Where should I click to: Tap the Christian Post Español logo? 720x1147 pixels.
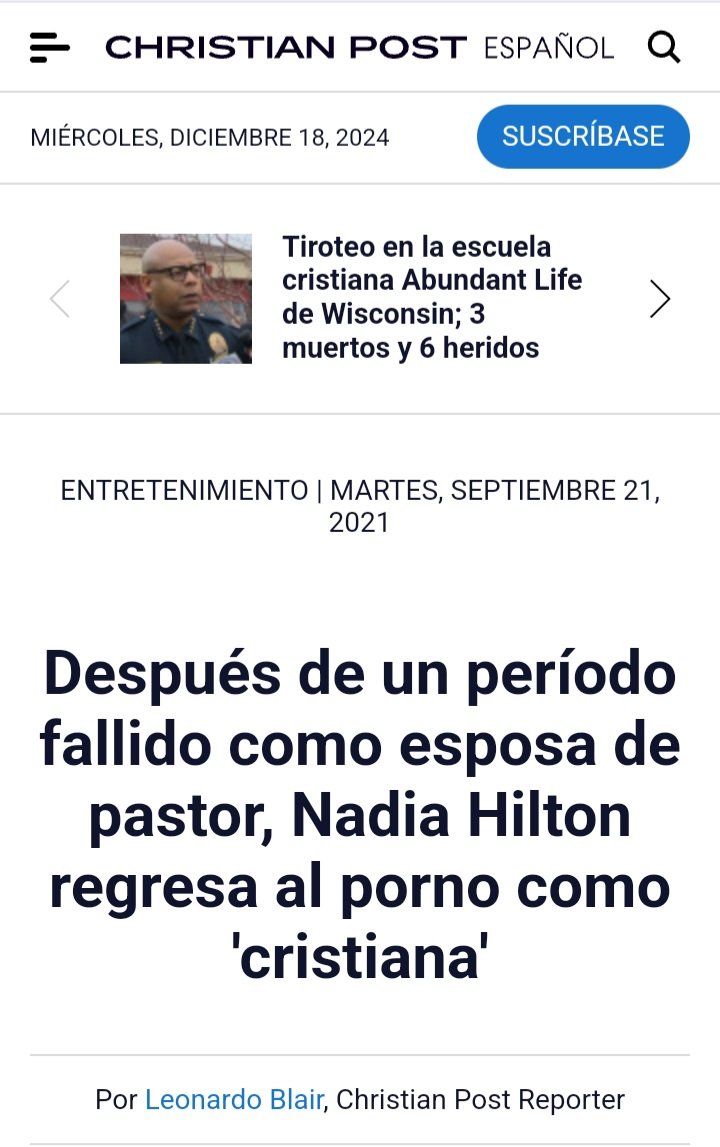click(x=358, y=47)
